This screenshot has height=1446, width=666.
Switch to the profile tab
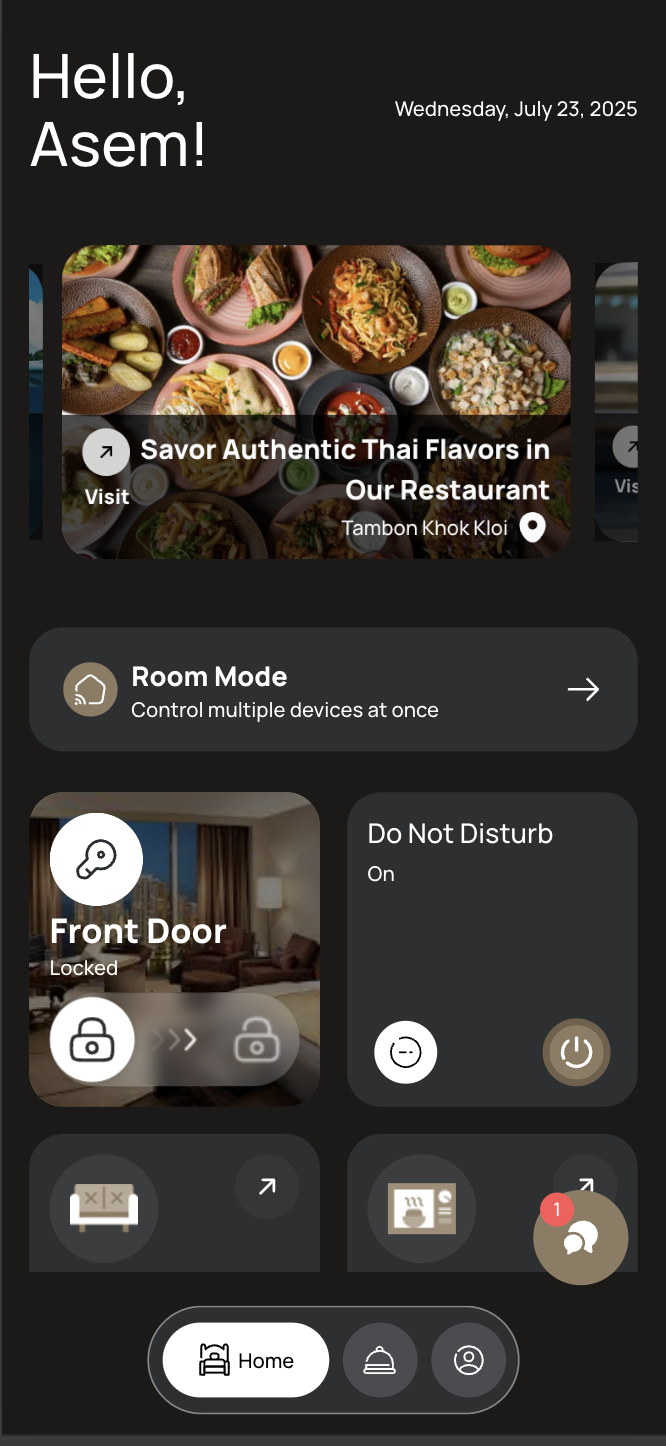(x=468, y=1360)
